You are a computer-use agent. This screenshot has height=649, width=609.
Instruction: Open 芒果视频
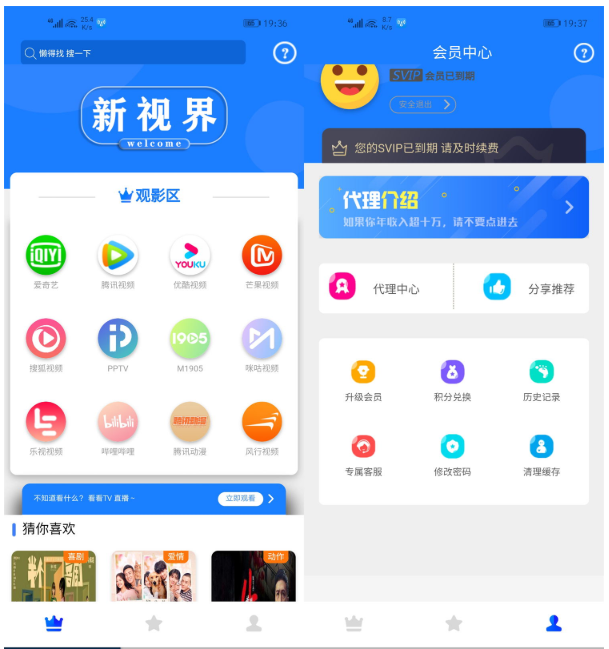pos(261,257)
